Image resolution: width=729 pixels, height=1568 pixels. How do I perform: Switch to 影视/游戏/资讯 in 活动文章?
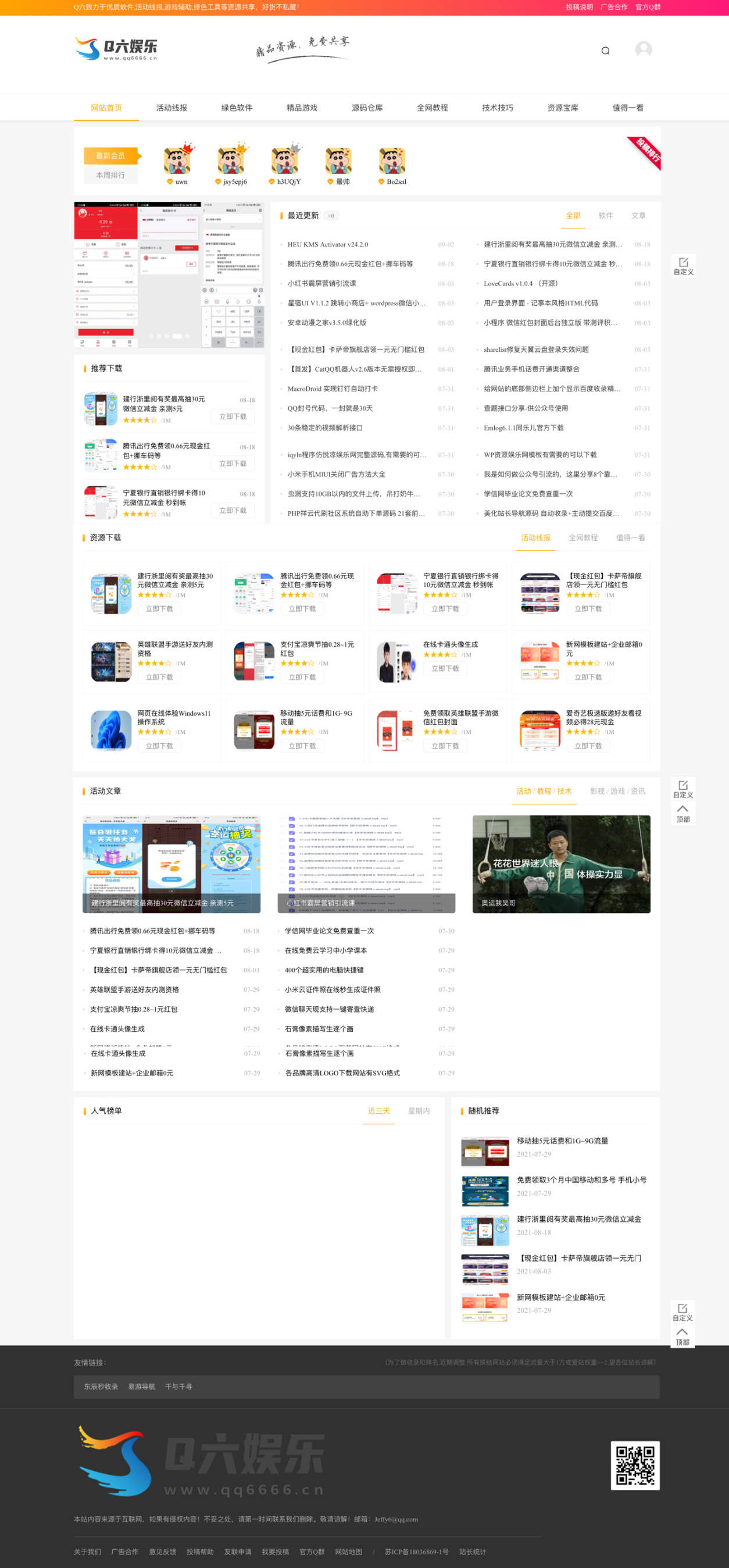coord(616,792)
